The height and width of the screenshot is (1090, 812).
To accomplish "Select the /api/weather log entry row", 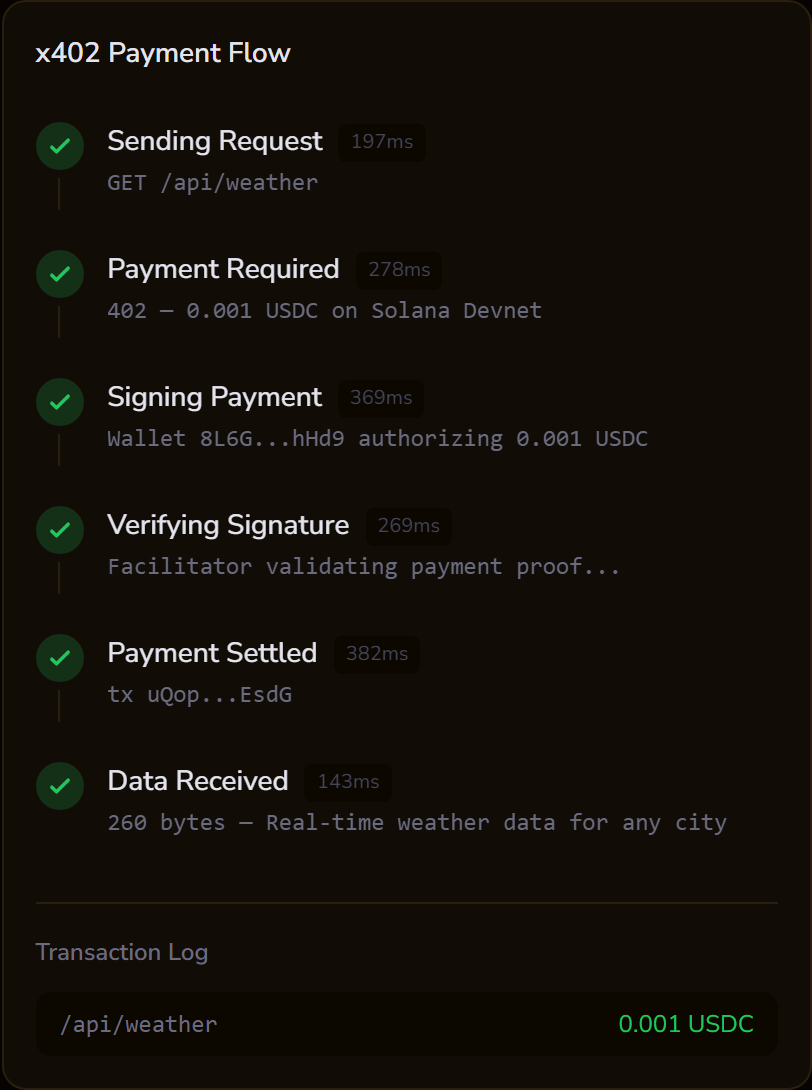I will pyautogui.click(x=406, y=1024).
